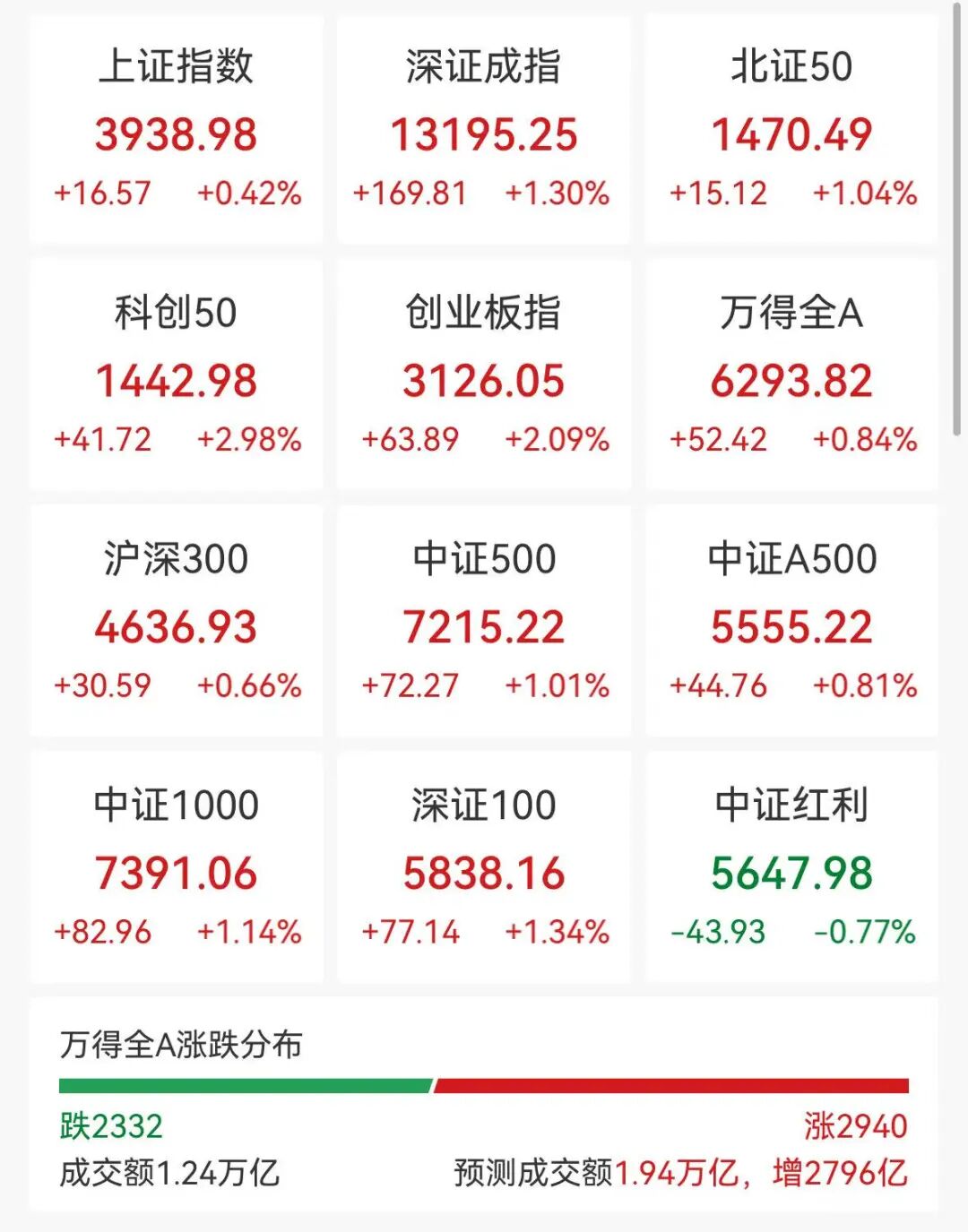The width and height of the screenshot is (968, 1232).
Task: Select the 北证50 index card
Action: coord(792,131)
